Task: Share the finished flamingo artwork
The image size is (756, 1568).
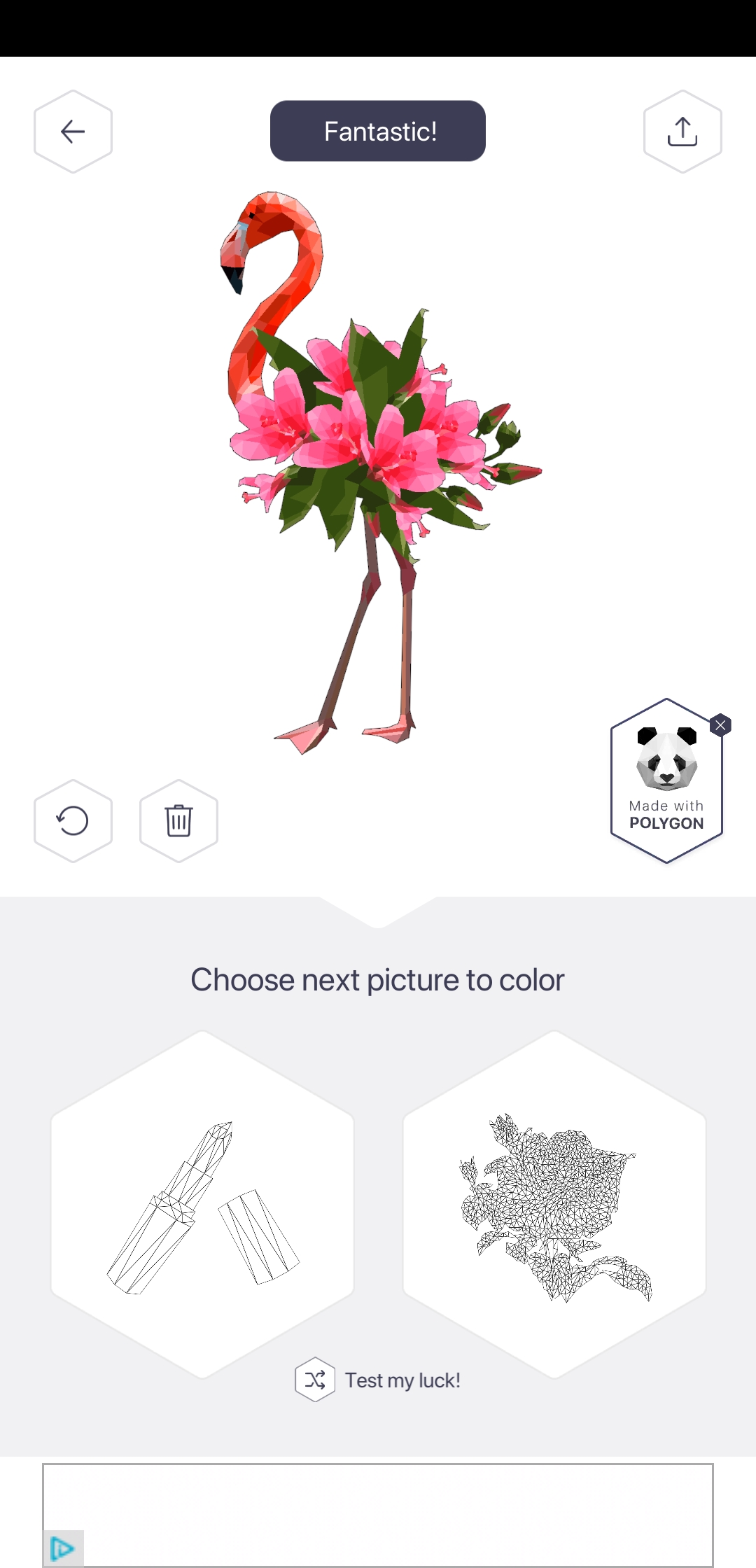Action: pos(682,132)
